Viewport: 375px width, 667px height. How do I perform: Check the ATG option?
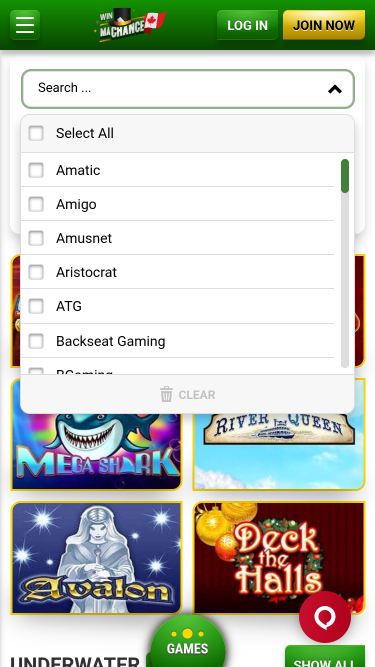[36, 306]
